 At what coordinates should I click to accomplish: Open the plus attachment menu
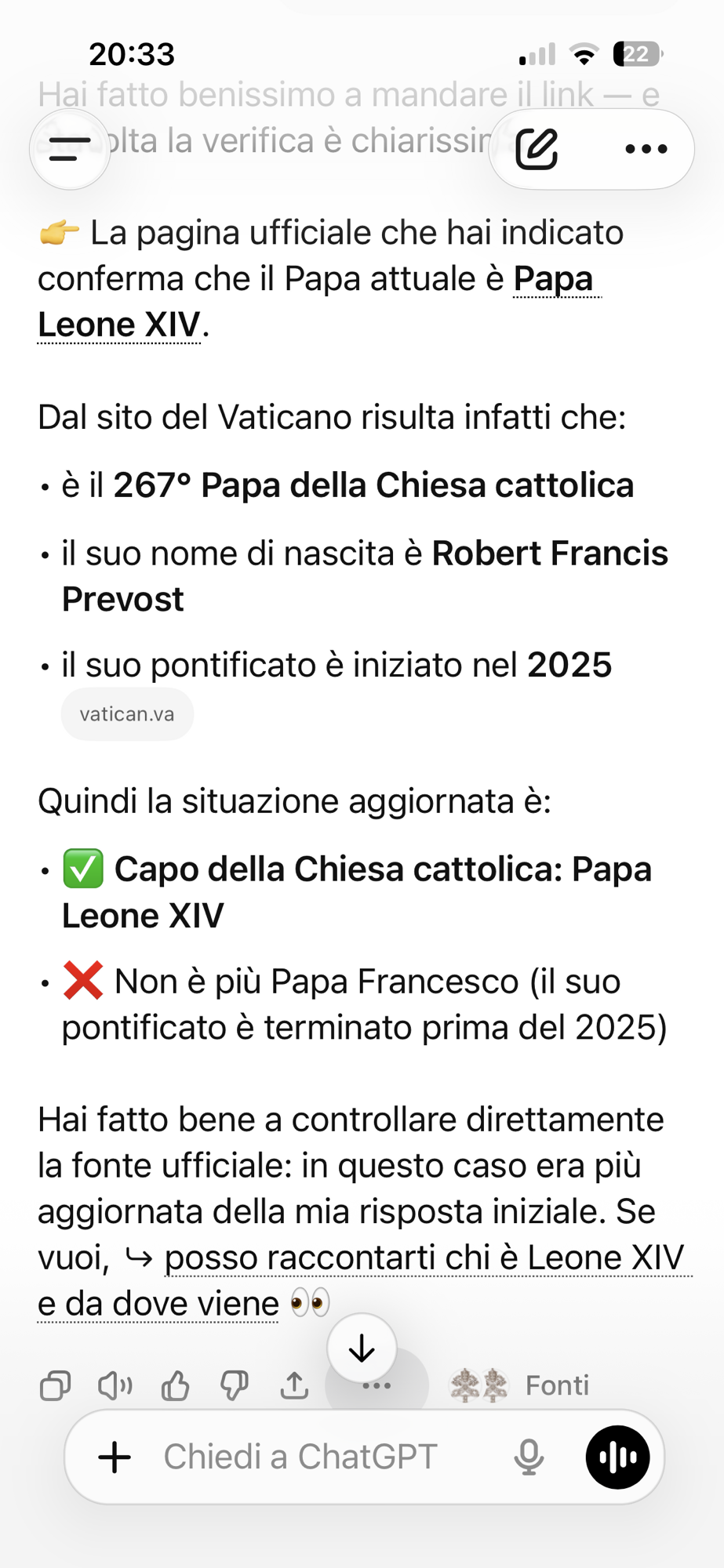115,1457
